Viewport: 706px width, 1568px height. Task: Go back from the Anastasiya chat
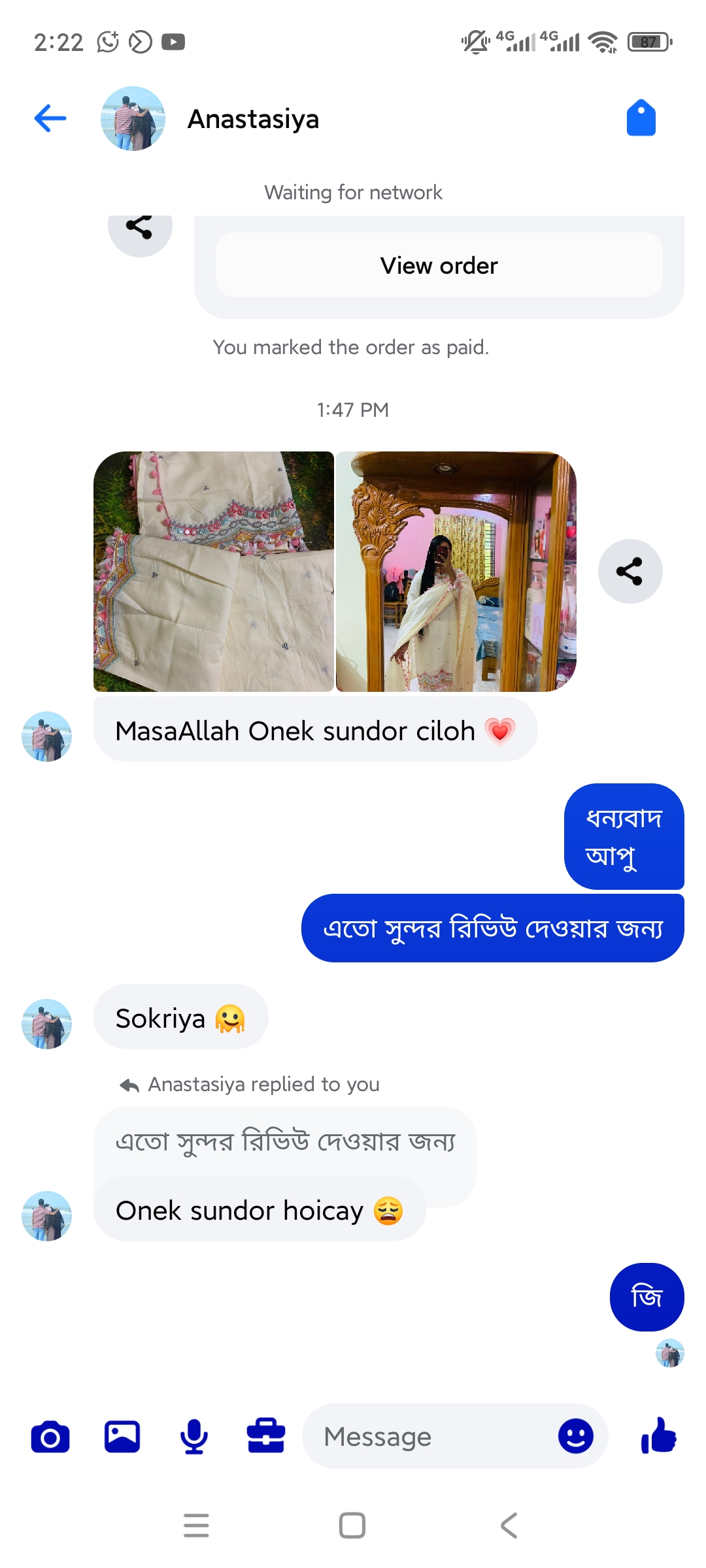pos(50,118)
